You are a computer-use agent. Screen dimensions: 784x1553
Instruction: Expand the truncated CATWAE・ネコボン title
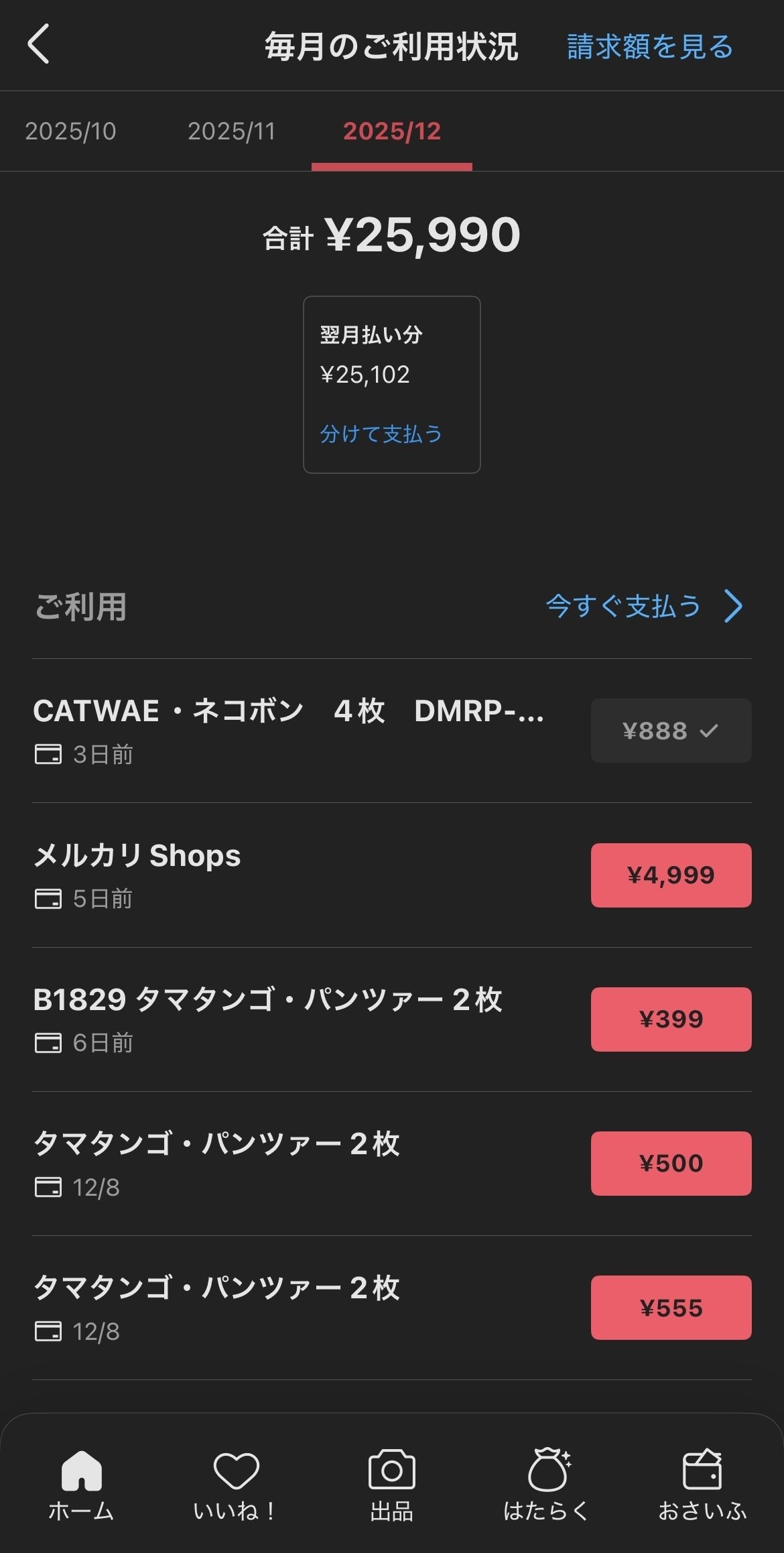pos(288,712)
